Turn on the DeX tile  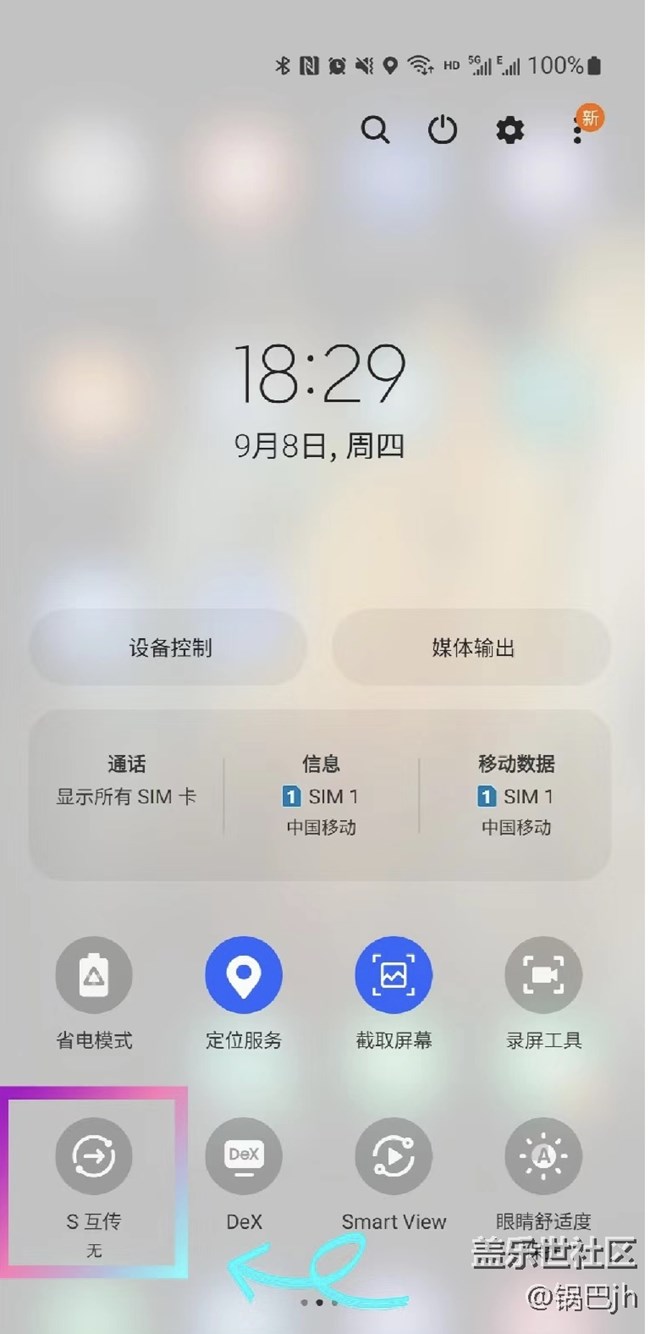pos(244,1157)
